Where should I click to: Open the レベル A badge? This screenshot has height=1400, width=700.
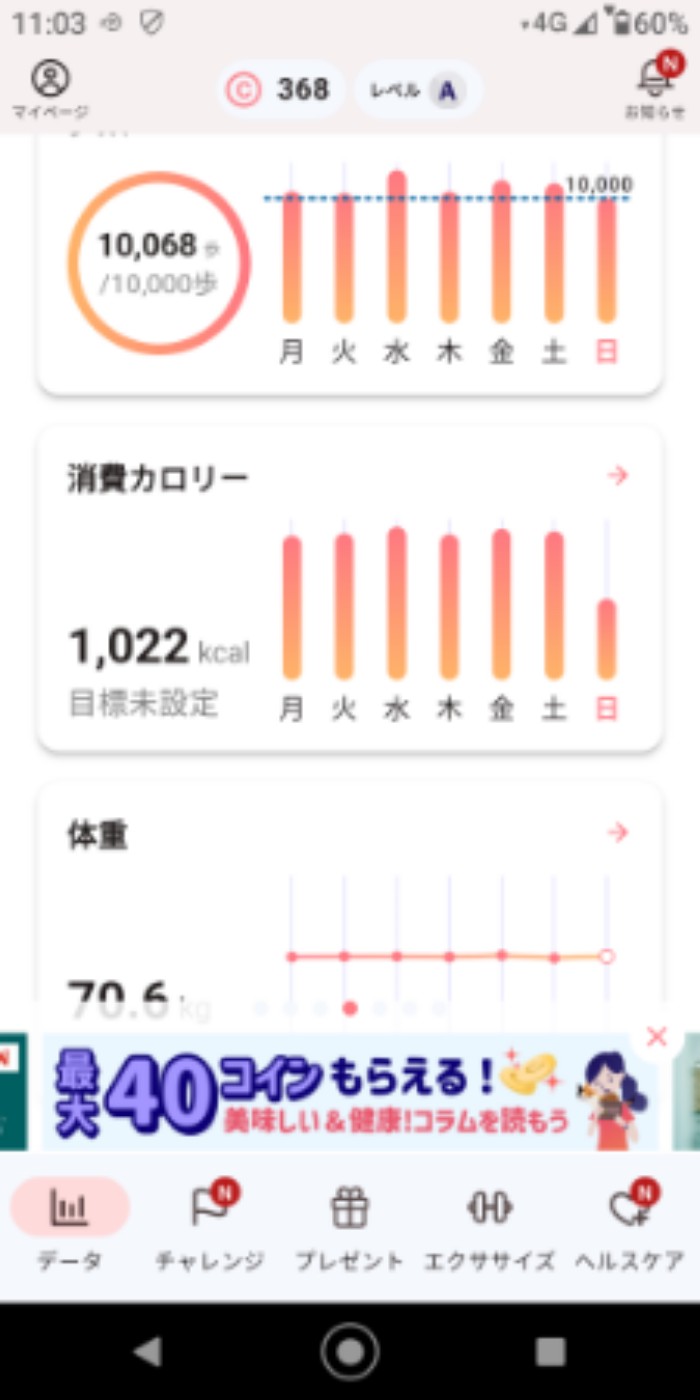(x=418, y=90)
